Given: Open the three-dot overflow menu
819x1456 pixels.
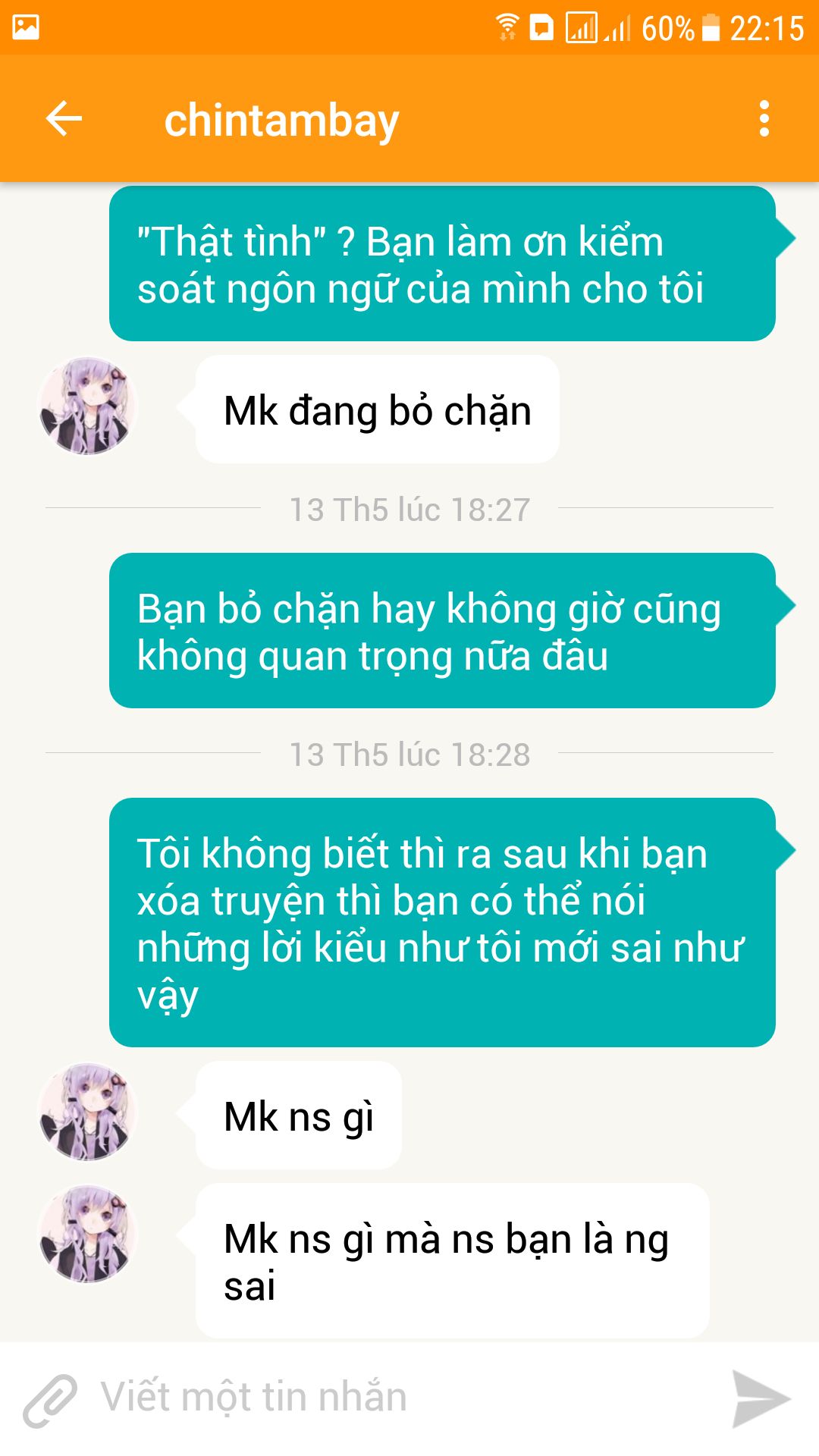Looking at the screenshot, I should coord(764,119).
